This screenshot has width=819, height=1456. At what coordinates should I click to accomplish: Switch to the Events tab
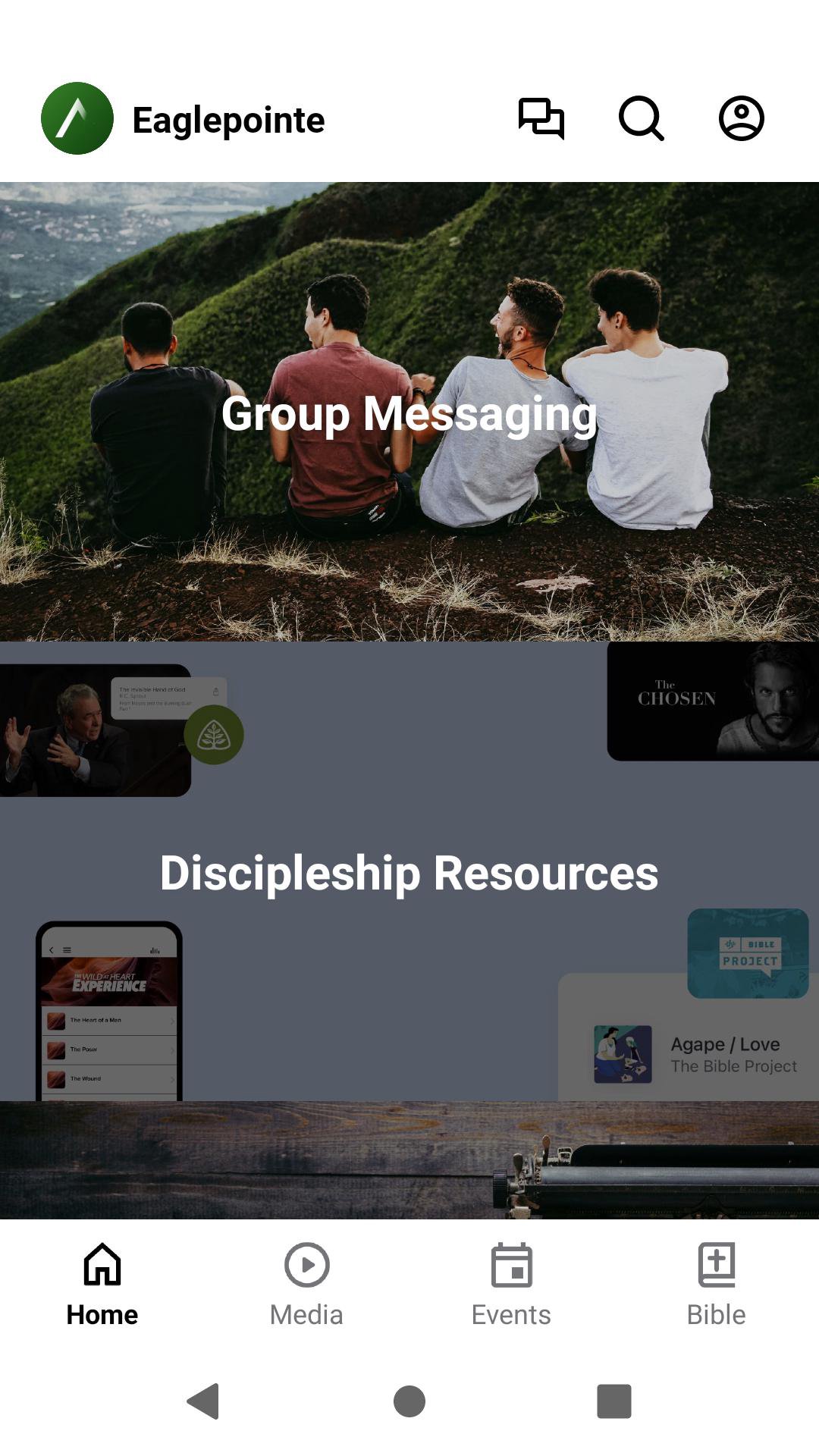[511, 1285]
